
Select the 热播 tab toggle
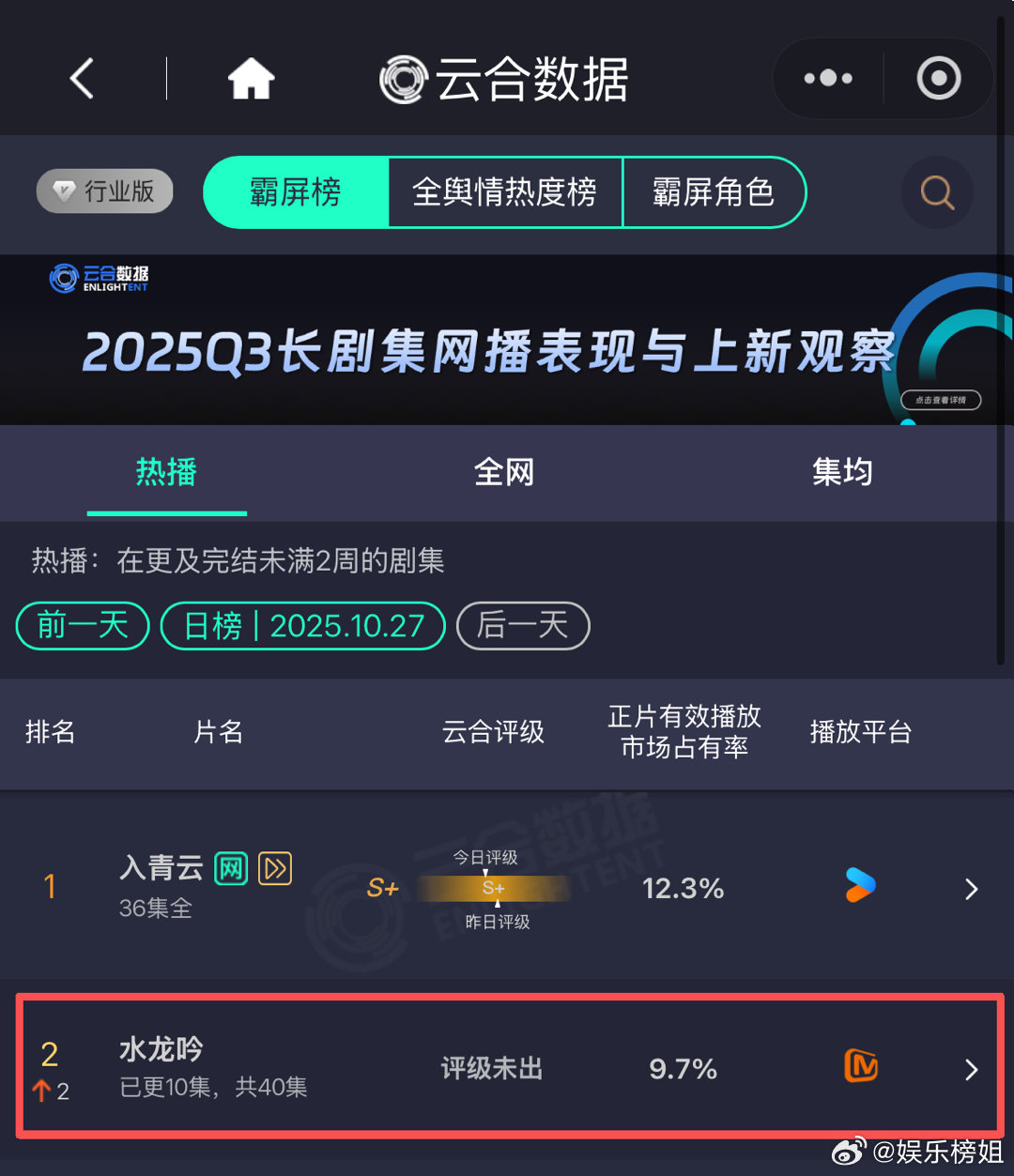click(166, 474)
